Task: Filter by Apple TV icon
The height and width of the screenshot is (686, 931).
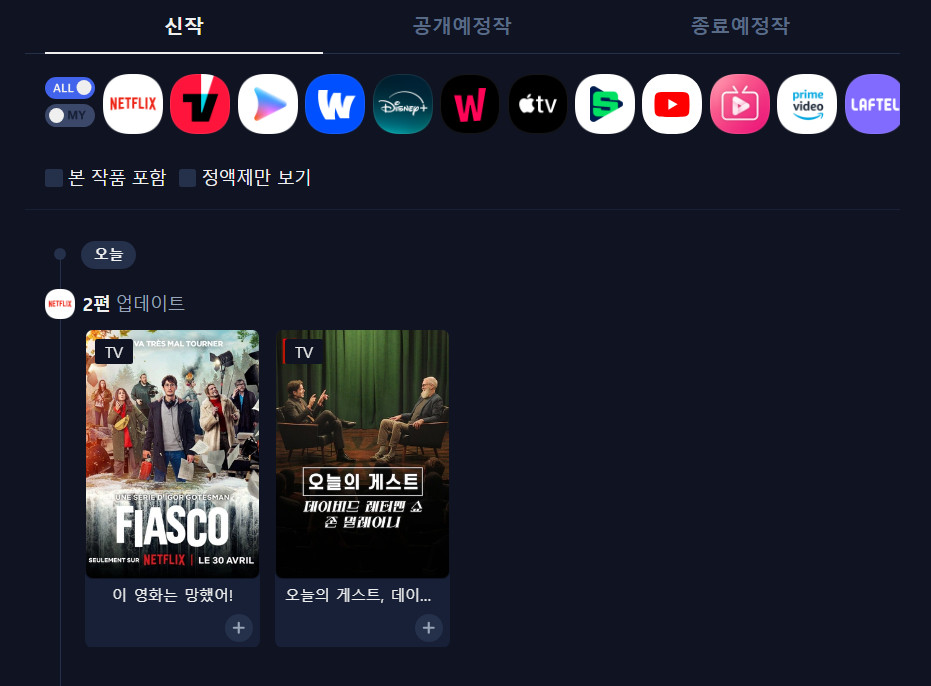Action: click(538, 104)
